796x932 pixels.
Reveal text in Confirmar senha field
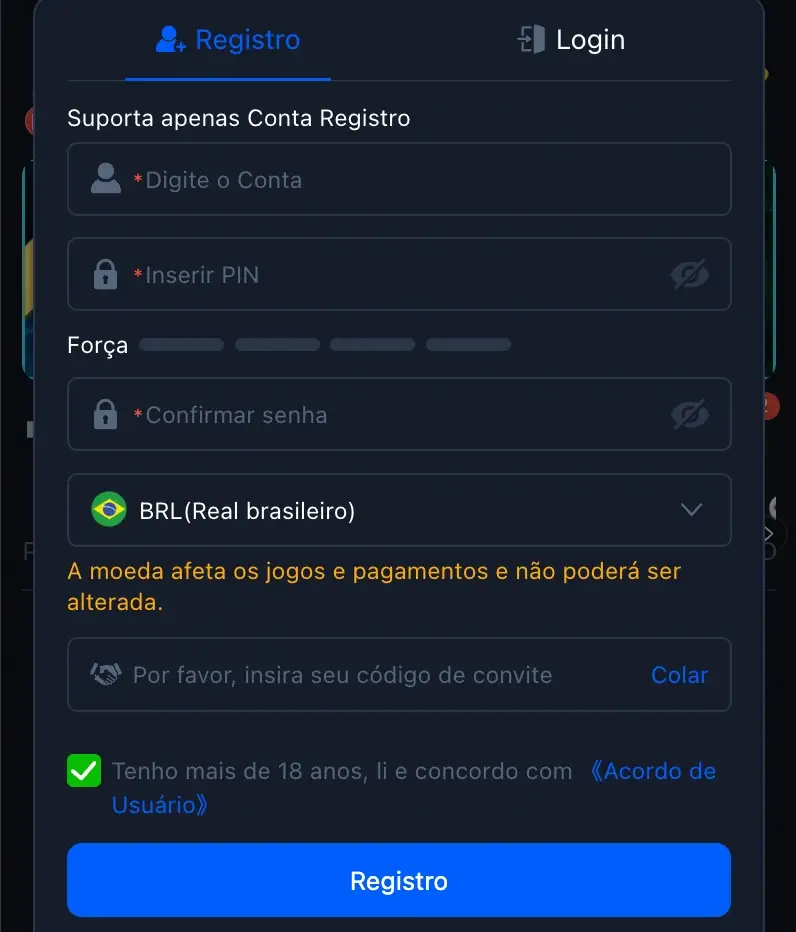click(x=689, y=415)
